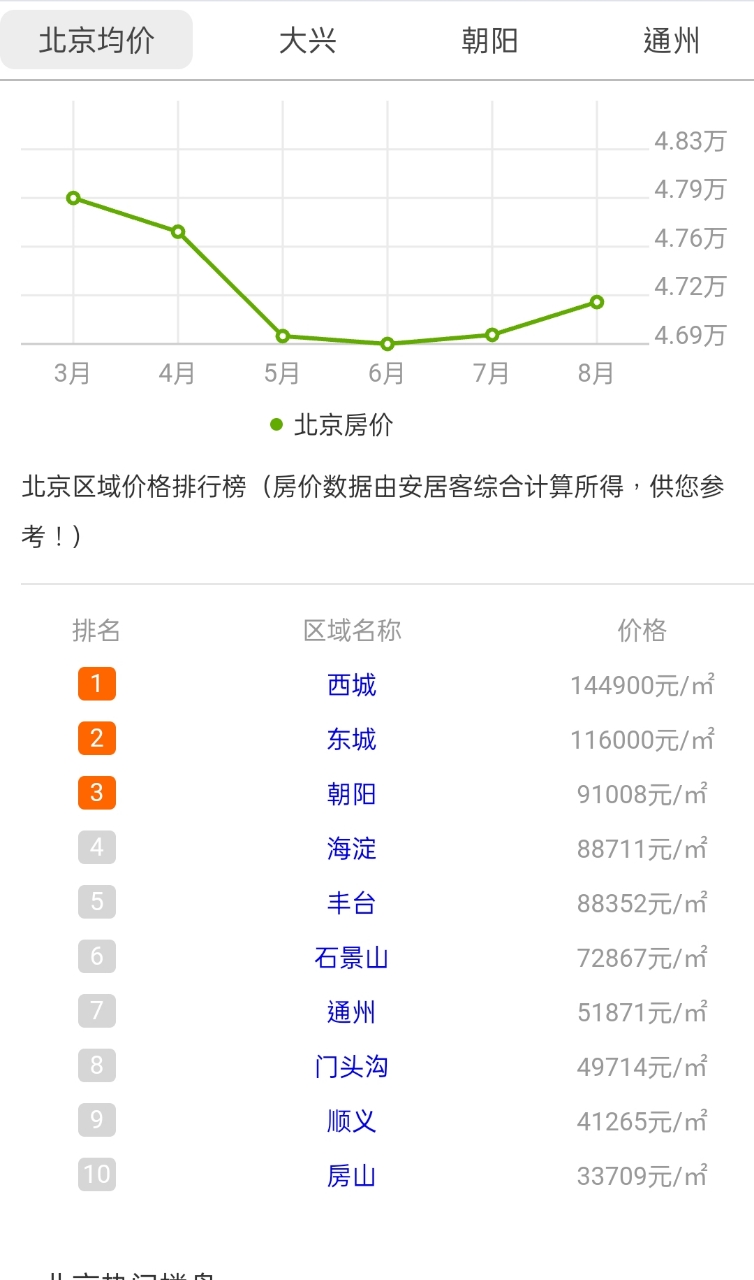This screenshot has height=1280, width=754.
Task: Tap 朝阳 in the ranking list
Action: 352,794
